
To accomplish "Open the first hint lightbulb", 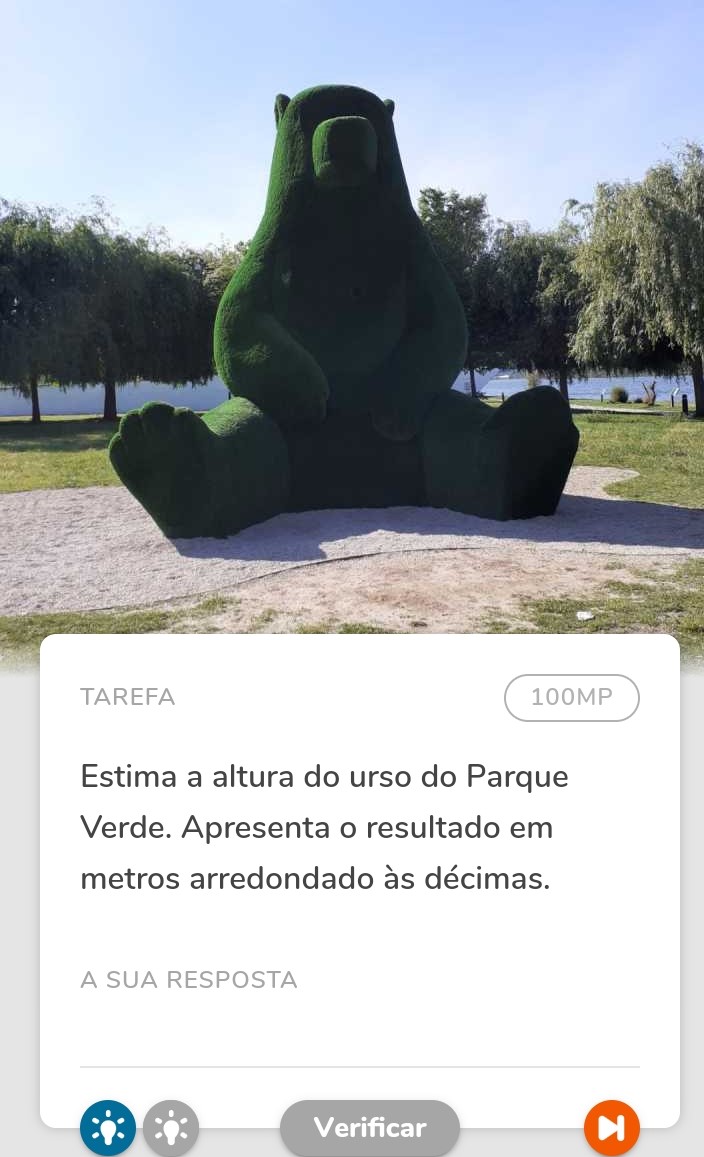I will coord(108,1127).
